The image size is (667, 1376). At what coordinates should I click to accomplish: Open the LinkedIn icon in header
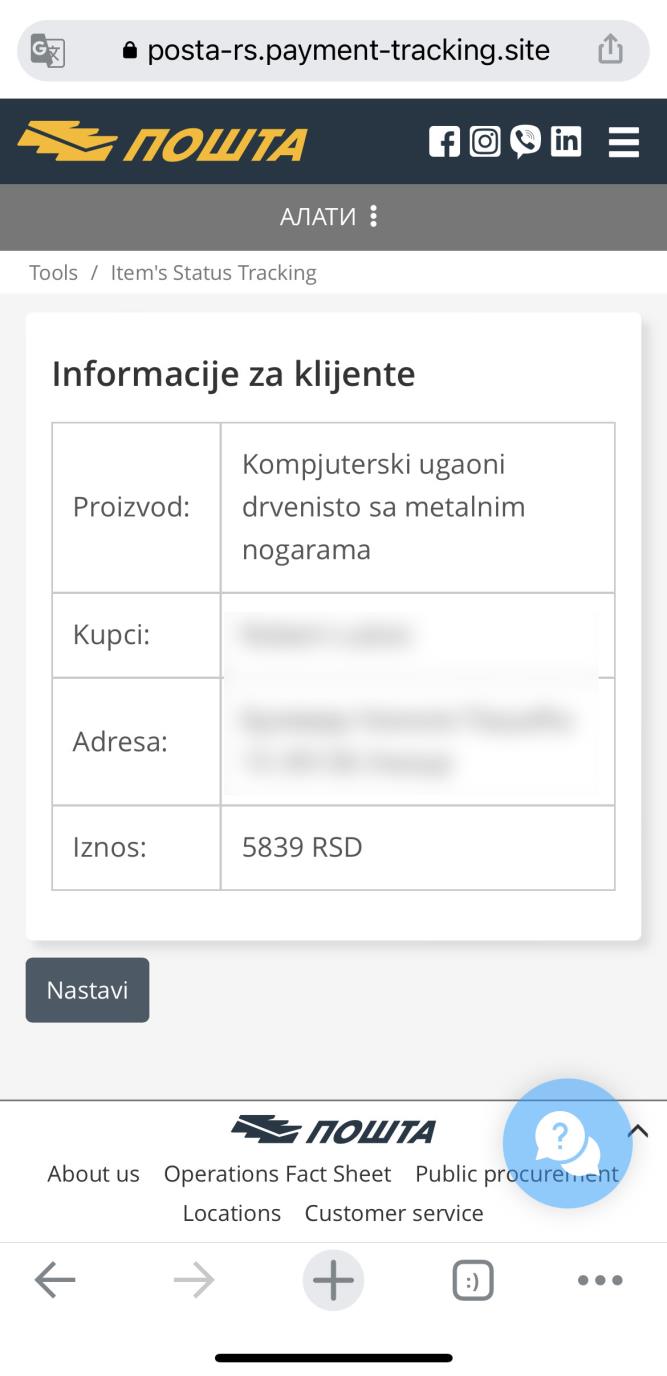(566, 142)
